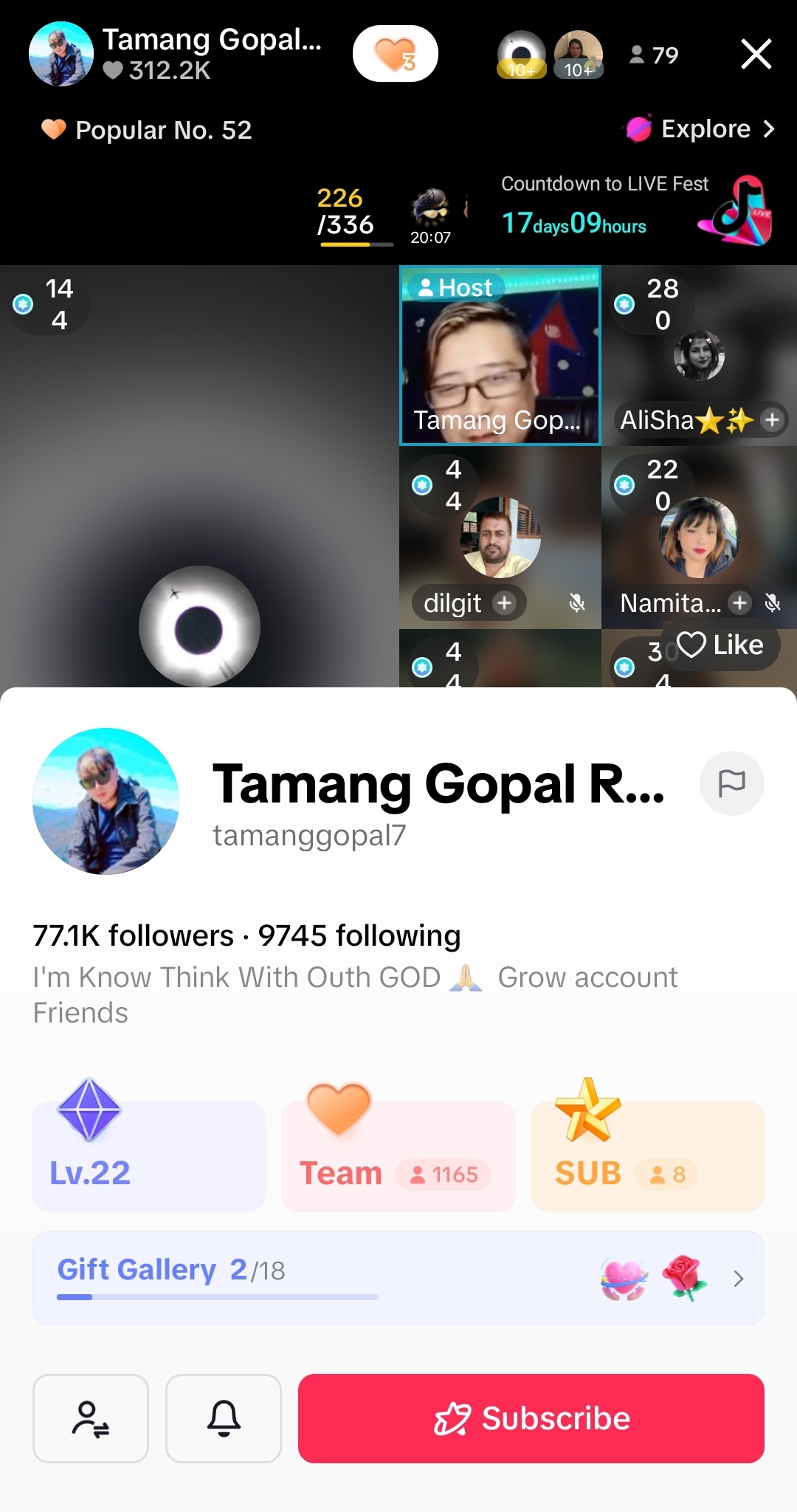Open the Gift Gallery 2/18
This screenshot has width=797, height=1512.
(398, 1278)
